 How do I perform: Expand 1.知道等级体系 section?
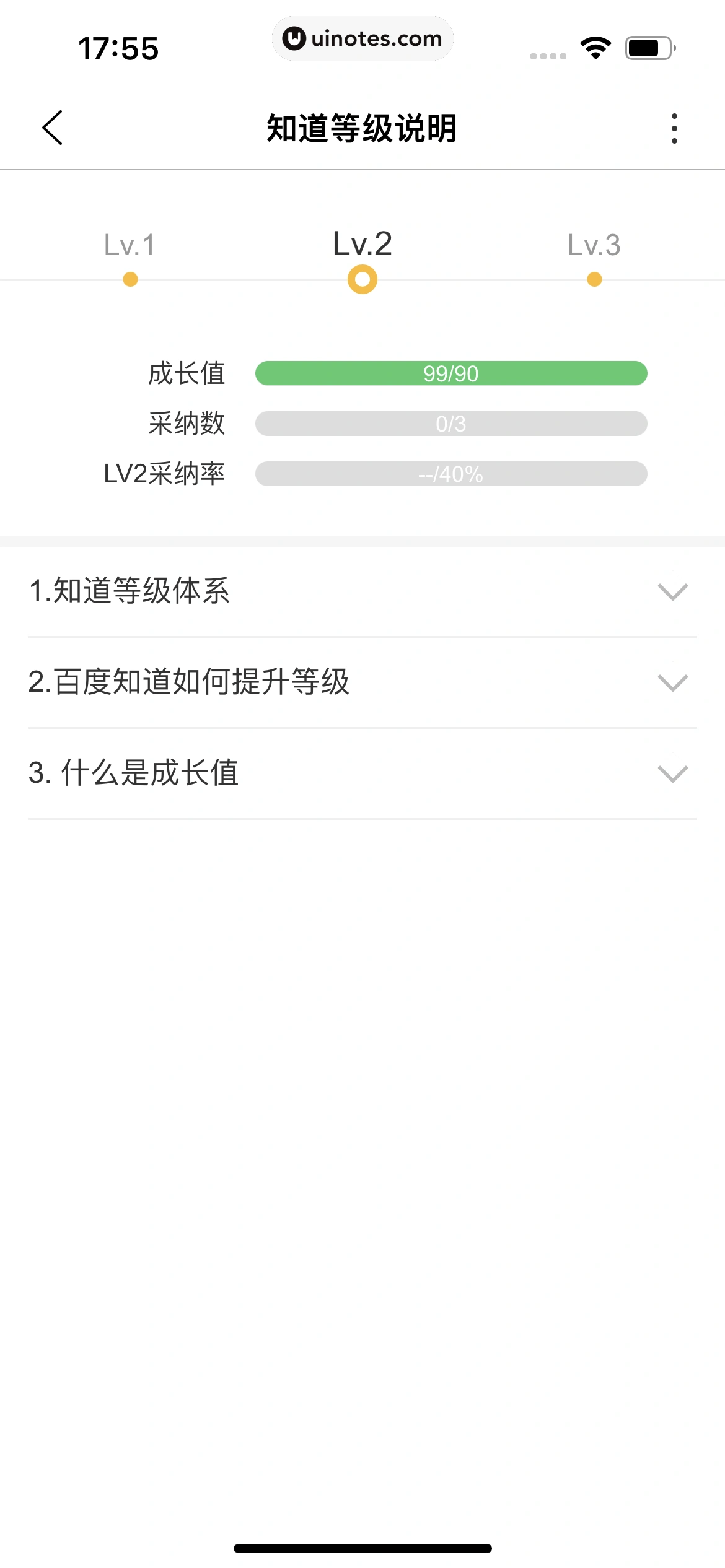[362, 591]
